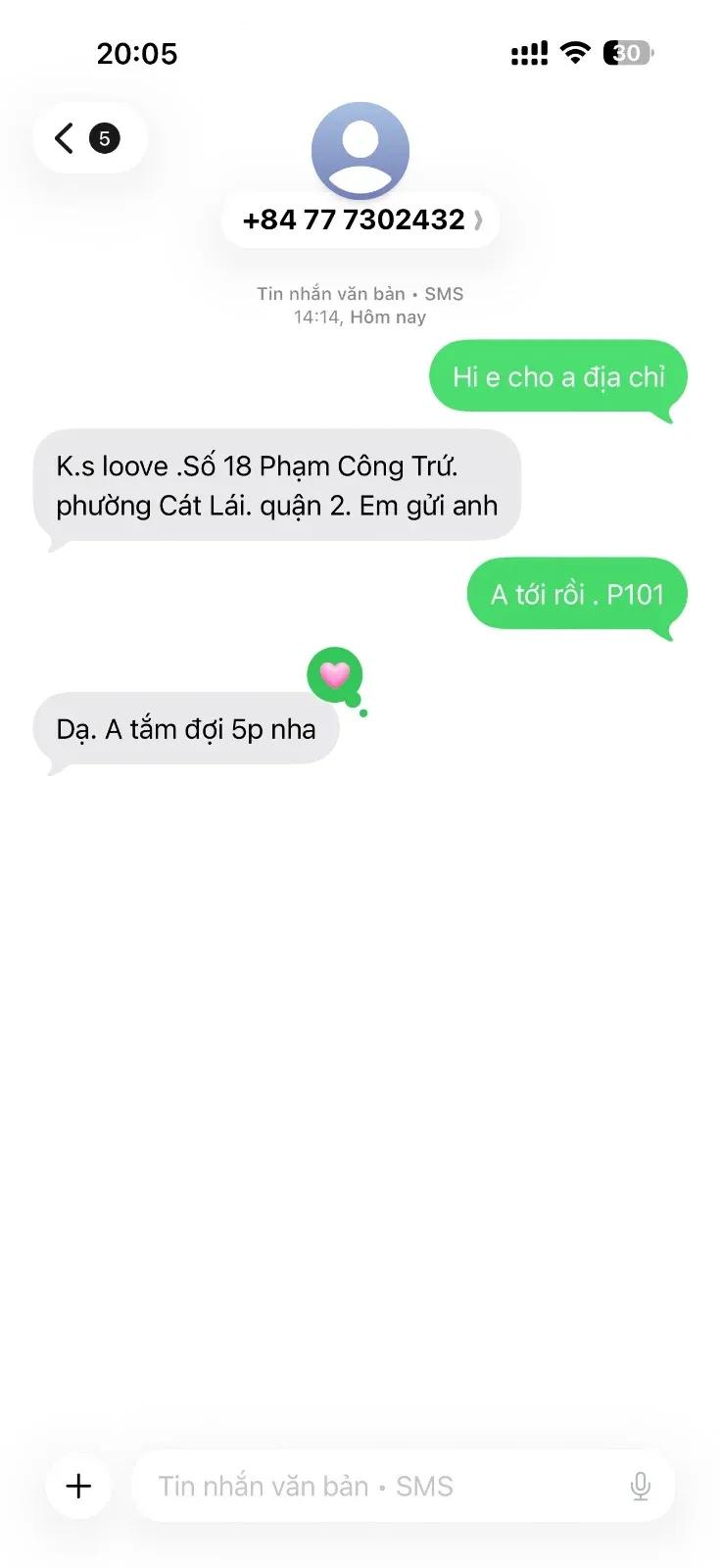Viewport: 721px width, 1568px height.
Task: Start voice dictation with the microphone
Action: pyautogui.click(x=641, y=1487)
